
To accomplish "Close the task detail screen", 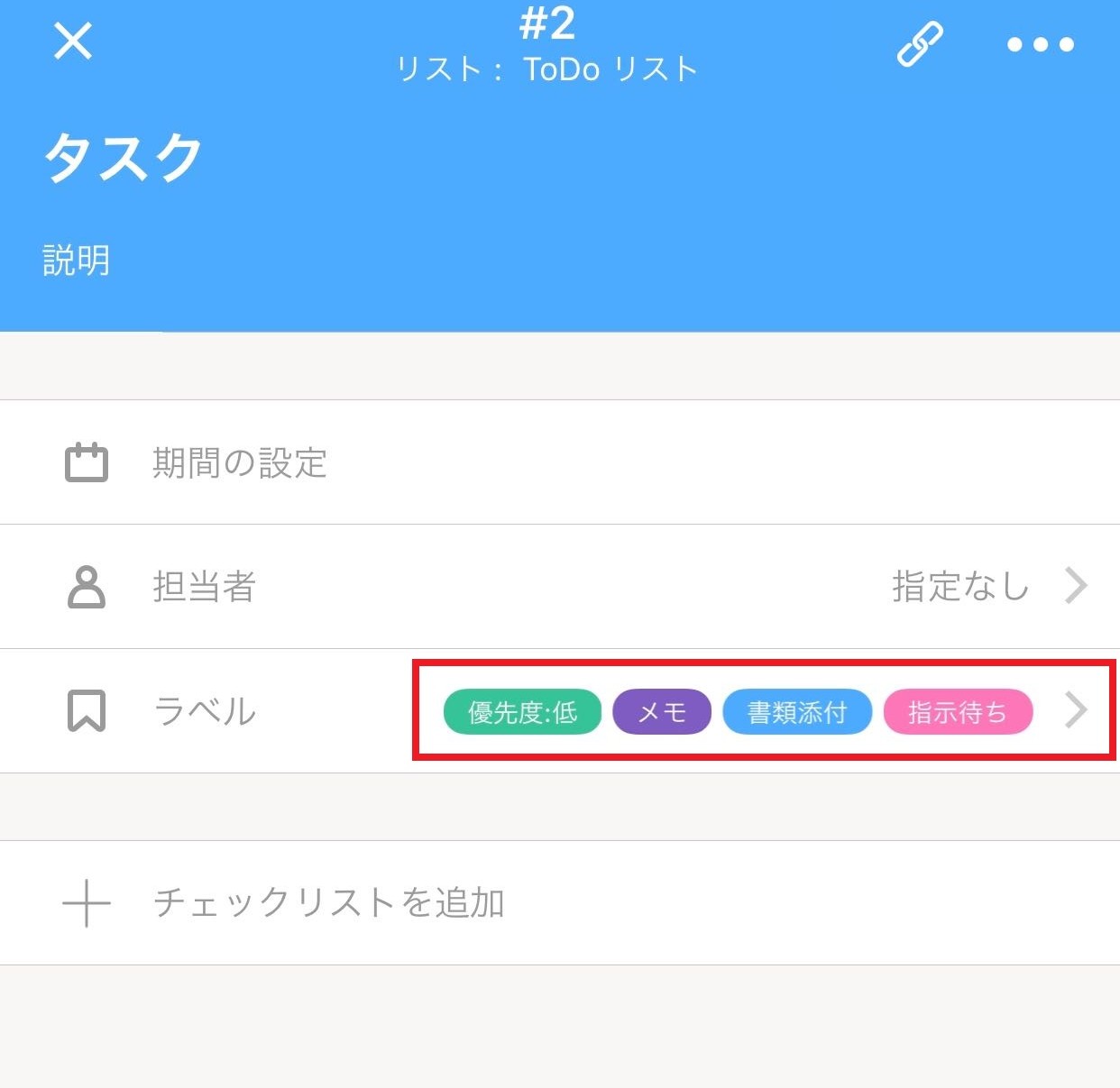I will [x=73, y=41].
